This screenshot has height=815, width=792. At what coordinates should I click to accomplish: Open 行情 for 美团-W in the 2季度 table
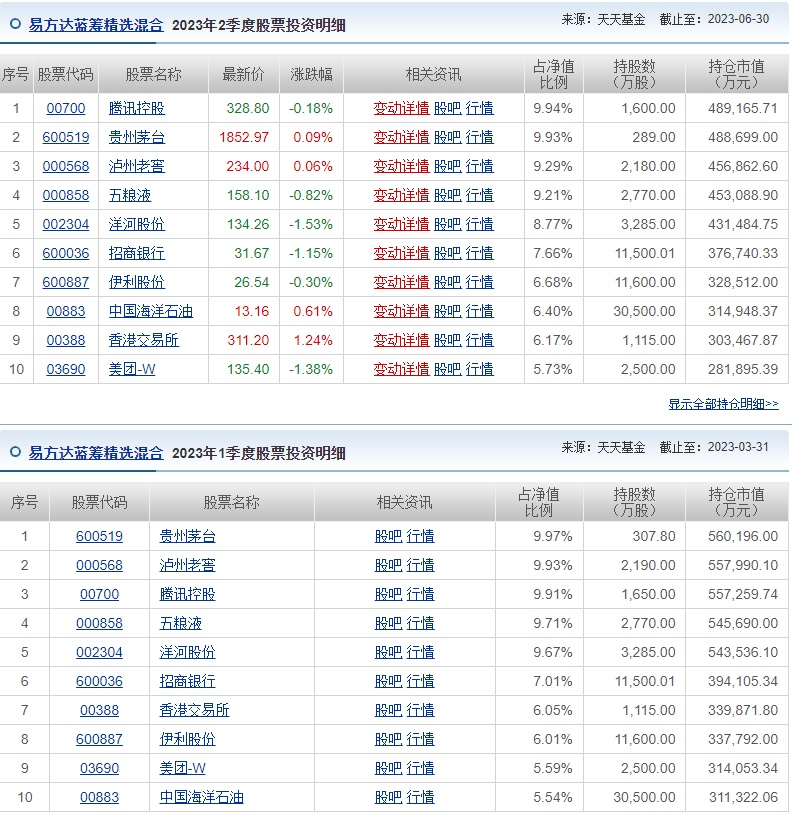pos(479,369)
